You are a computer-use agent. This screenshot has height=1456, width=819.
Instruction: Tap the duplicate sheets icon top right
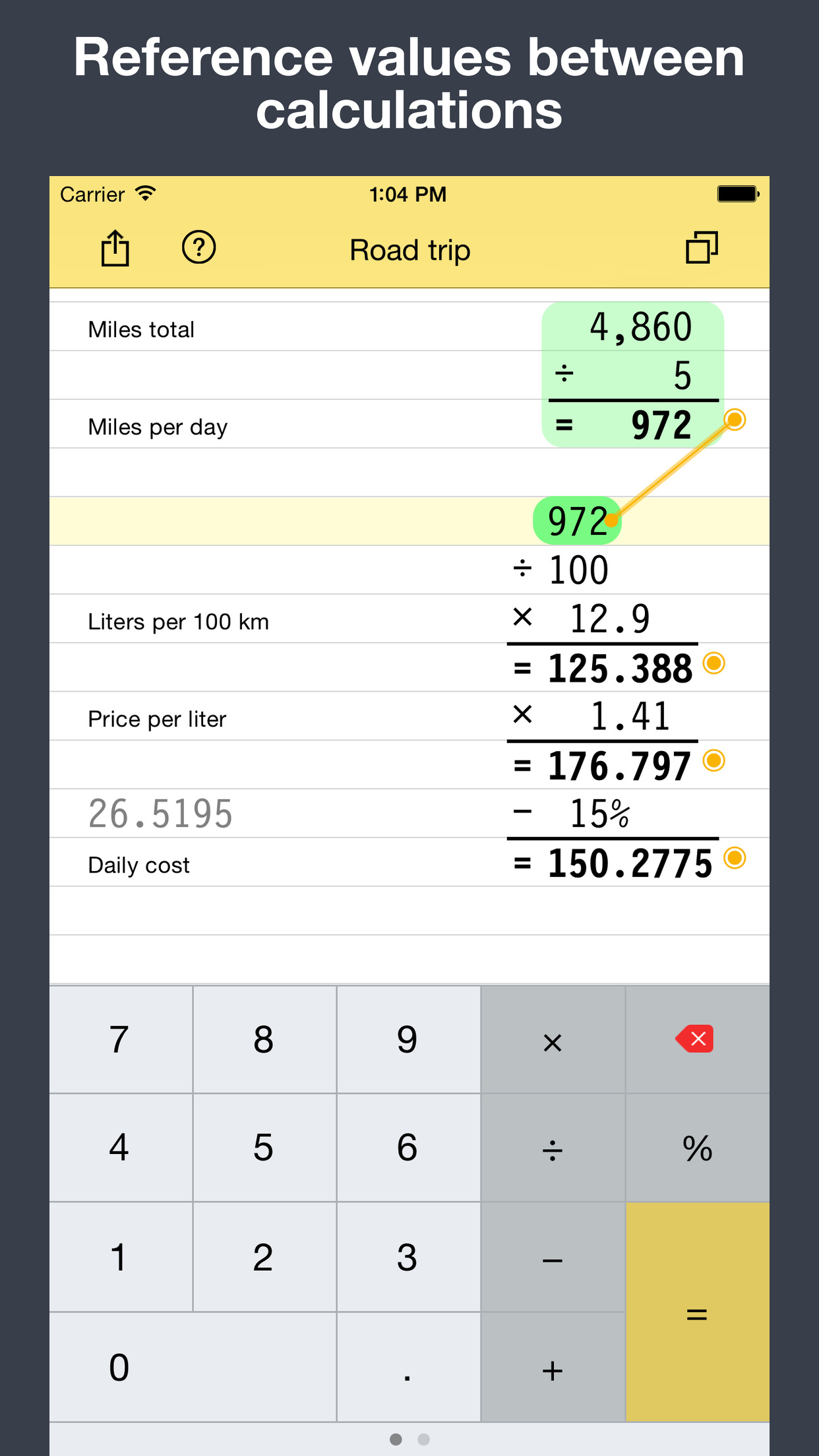tap(701, 249)
